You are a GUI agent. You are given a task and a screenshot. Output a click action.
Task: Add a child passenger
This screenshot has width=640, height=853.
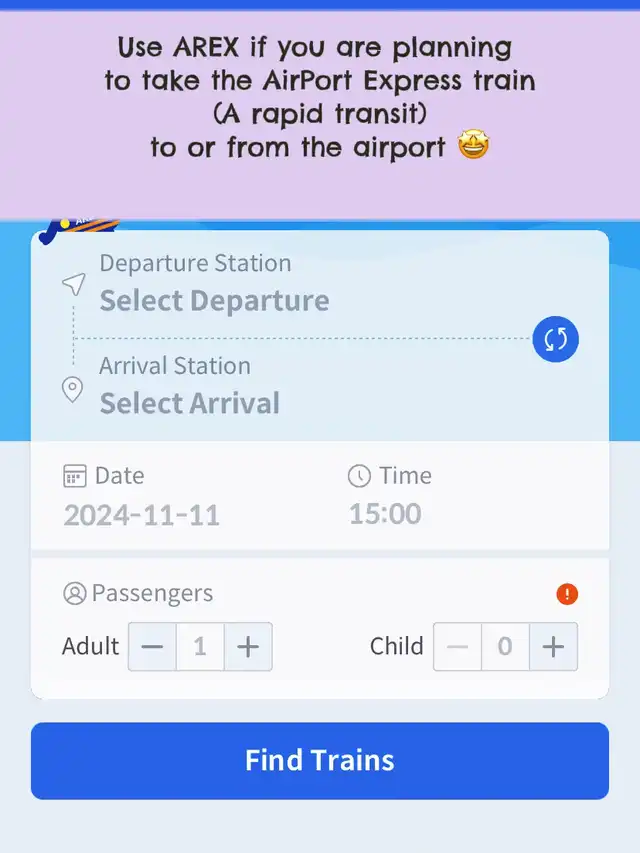click(x=553, y=647)
